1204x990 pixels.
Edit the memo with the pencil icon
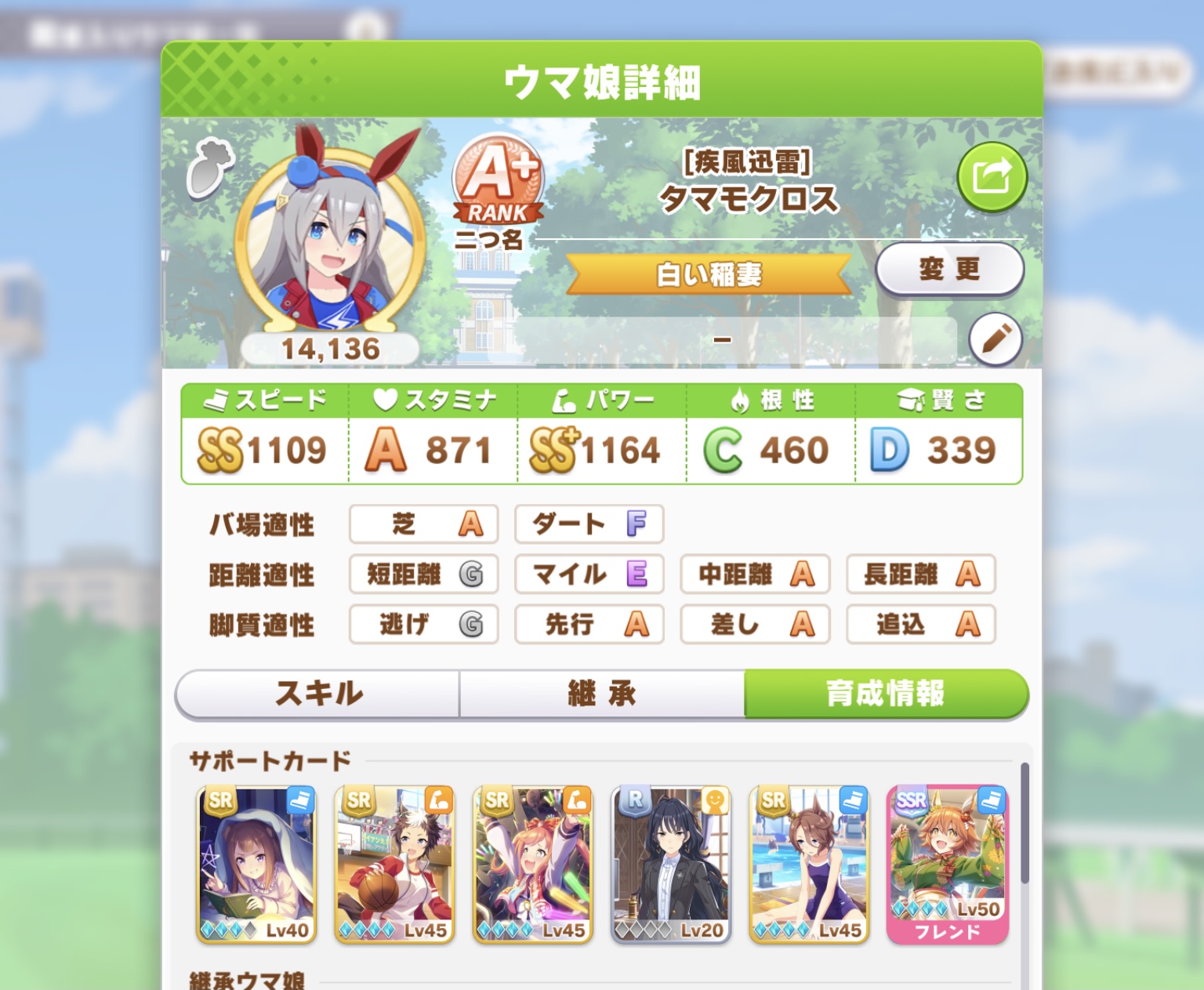click(995, 339)
